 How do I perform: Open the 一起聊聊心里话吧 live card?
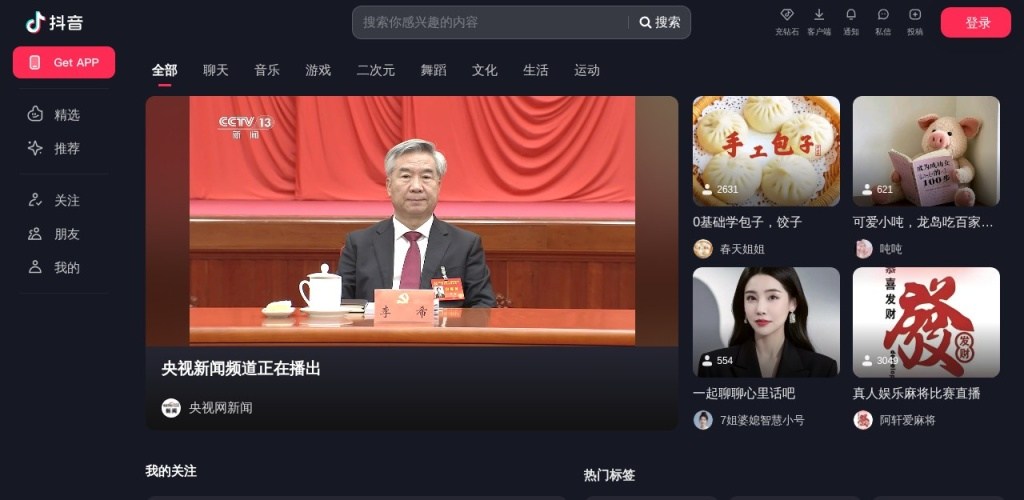[x=766, y=322]
